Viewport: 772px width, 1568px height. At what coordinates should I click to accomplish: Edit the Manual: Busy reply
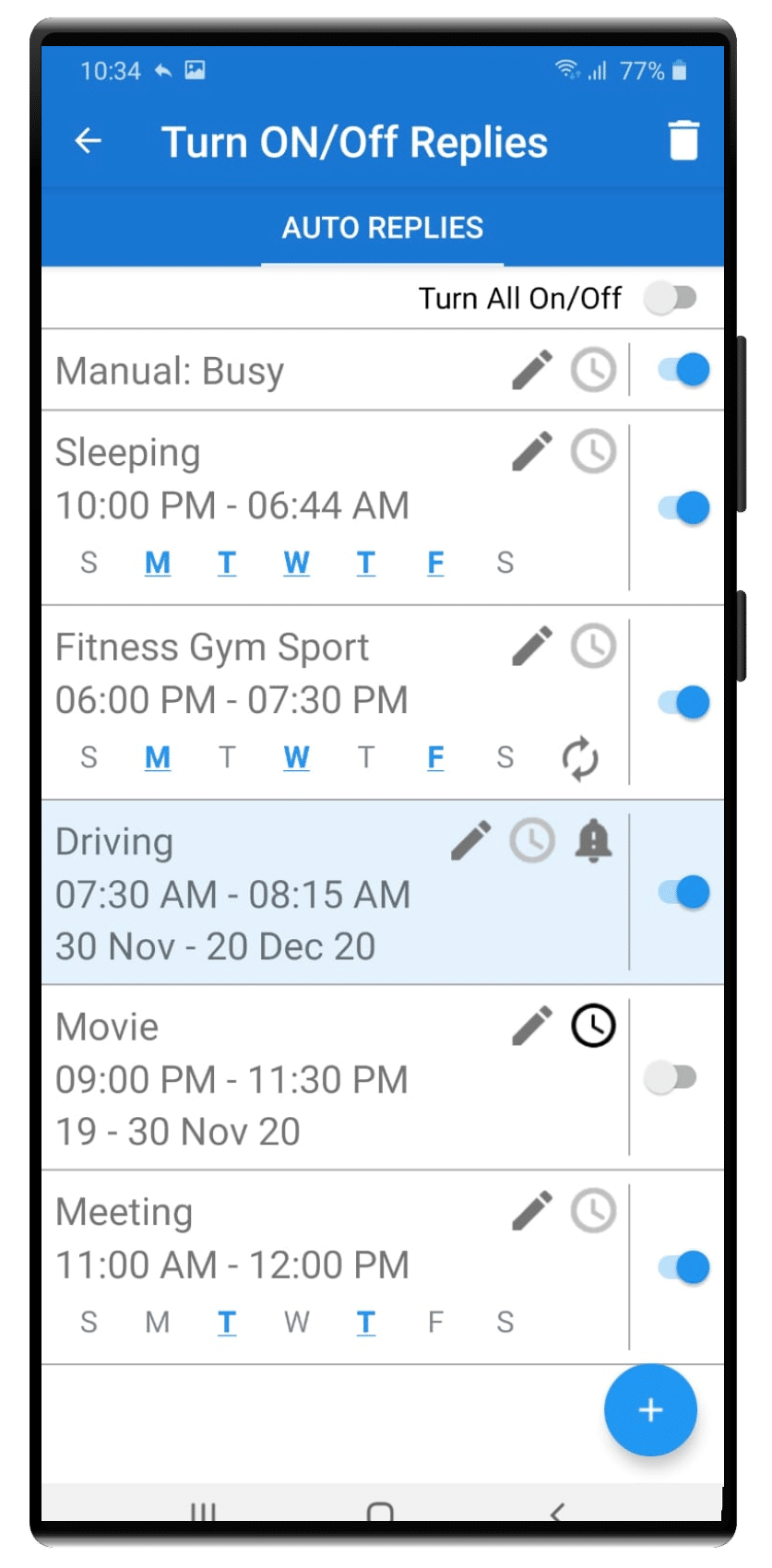(x=532, y=370)
